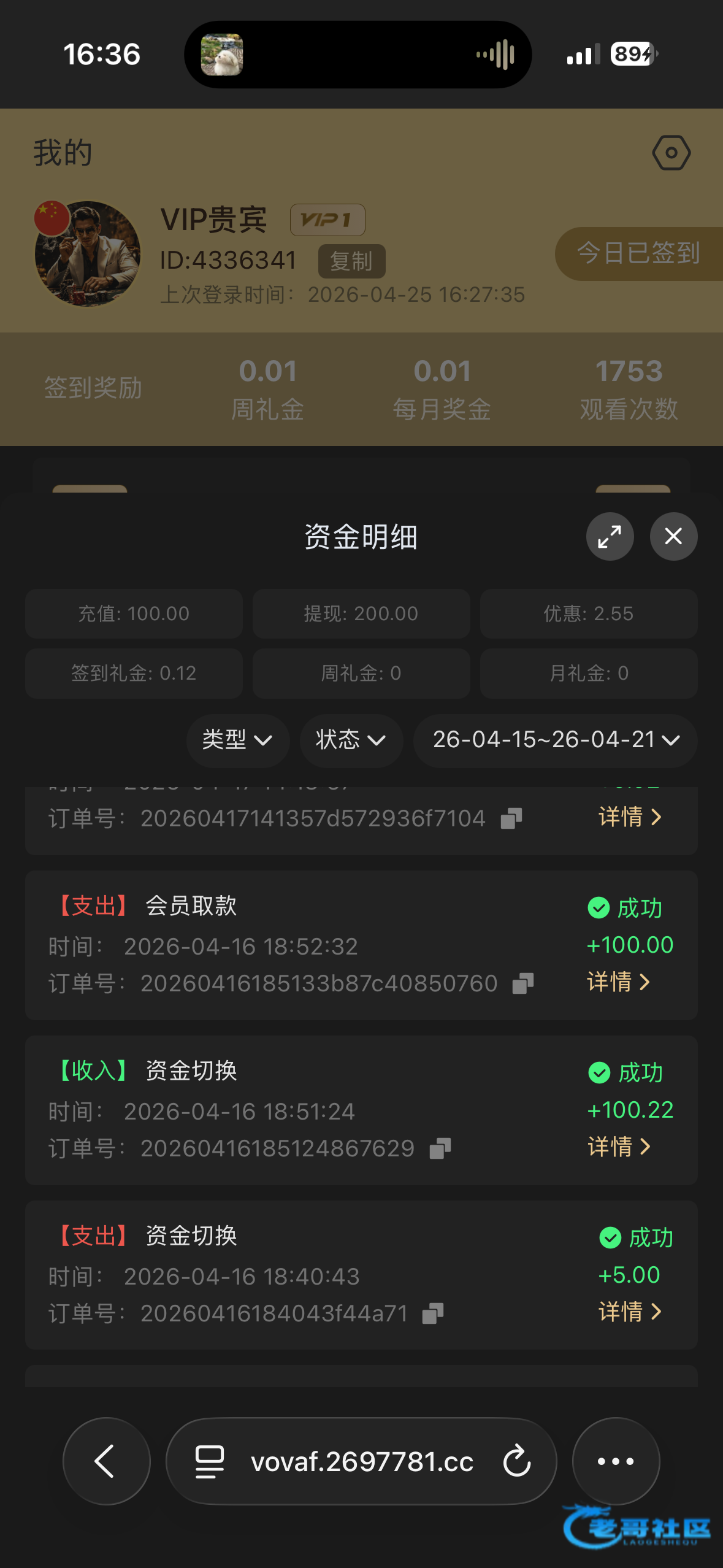
Task: Copy order number 20260416185133b87c40850760
Action: click(522, 983)
